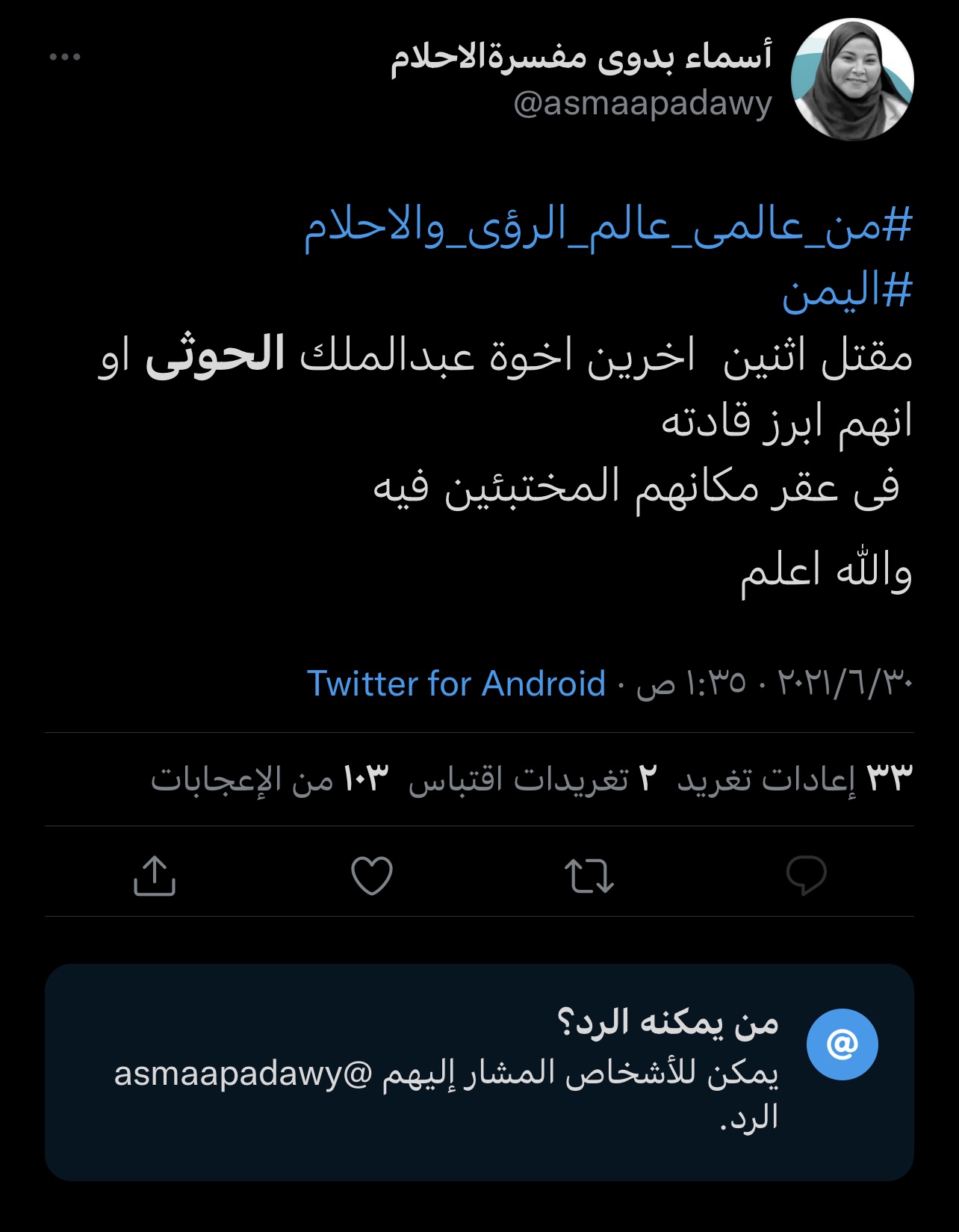View the 33 retweets list

(795, 779)
